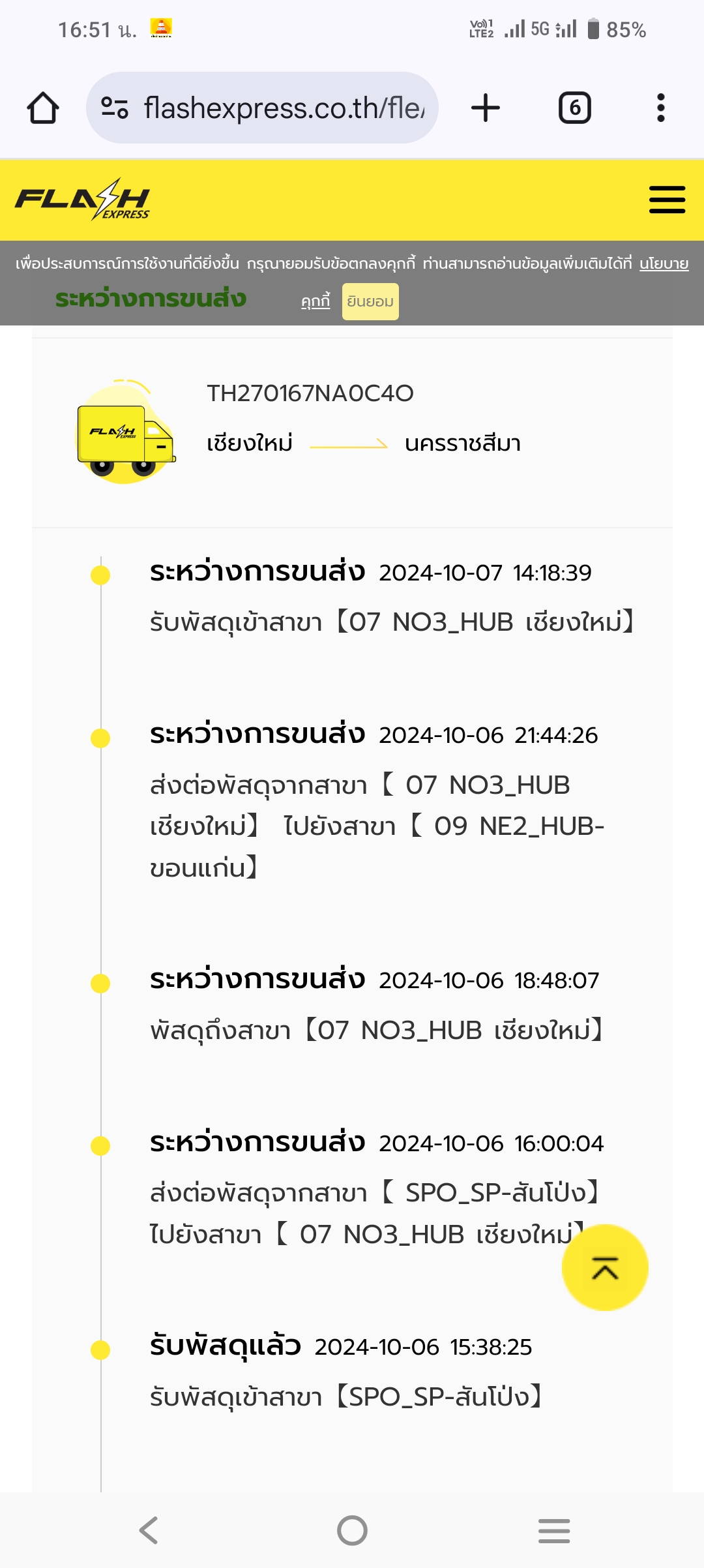Go back using the system back button
Viewport: 704px width, 1568px height.
(x=149, y=1530)
